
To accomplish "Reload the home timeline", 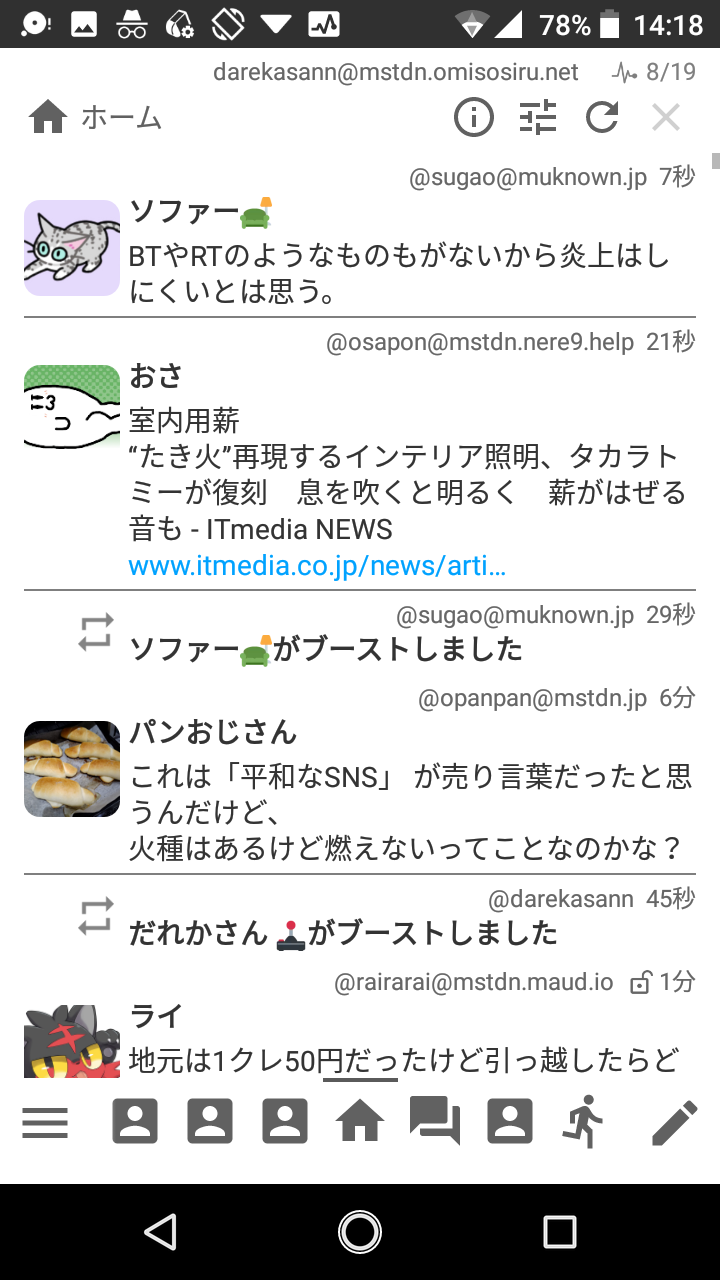I will pyautogui.click(x=602, y=118).
